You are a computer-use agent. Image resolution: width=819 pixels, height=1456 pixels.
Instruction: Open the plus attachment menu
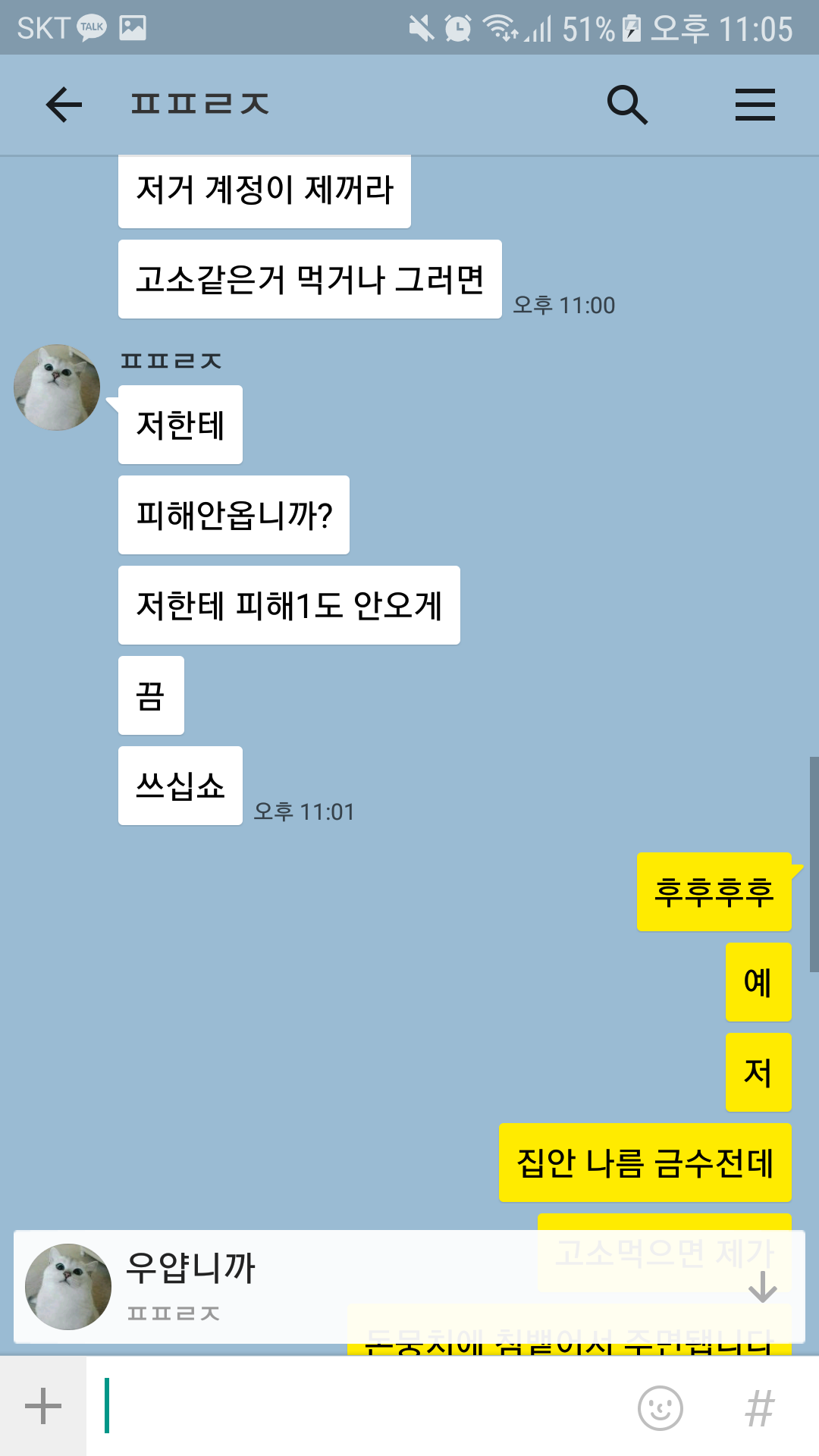(x=43, y=1406)
